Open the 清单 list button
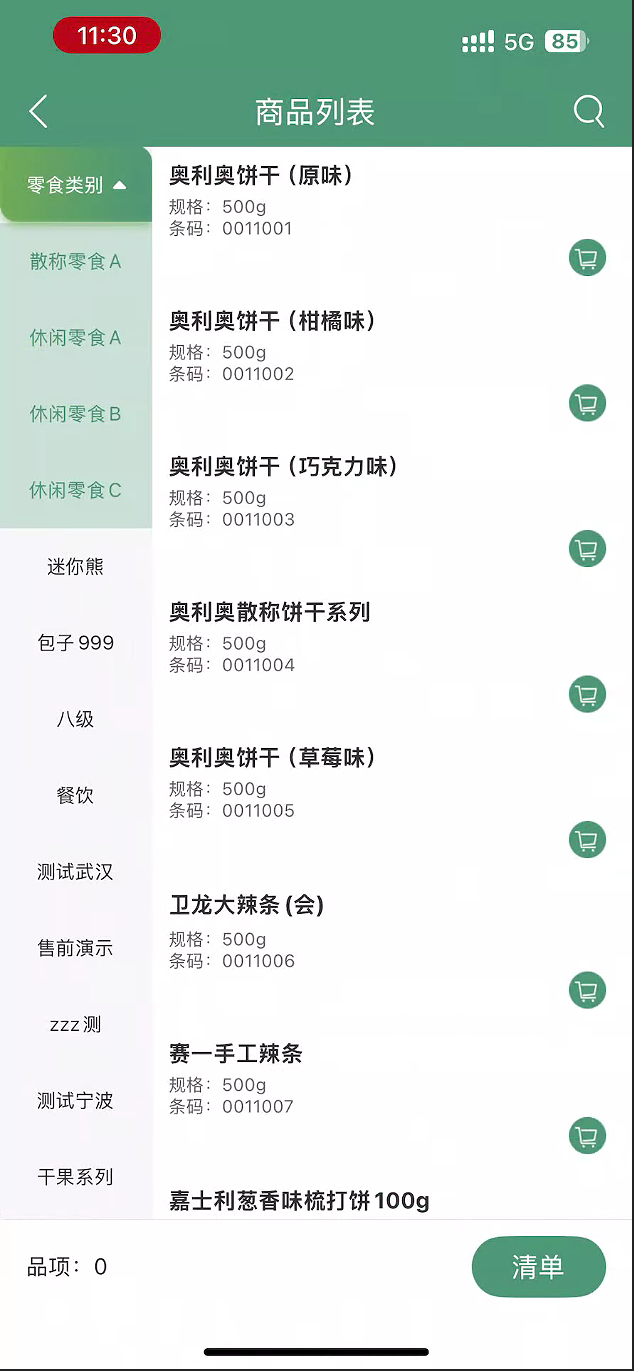The height and width of the screenshot is (1371, 634). [x=539, y=1267]
